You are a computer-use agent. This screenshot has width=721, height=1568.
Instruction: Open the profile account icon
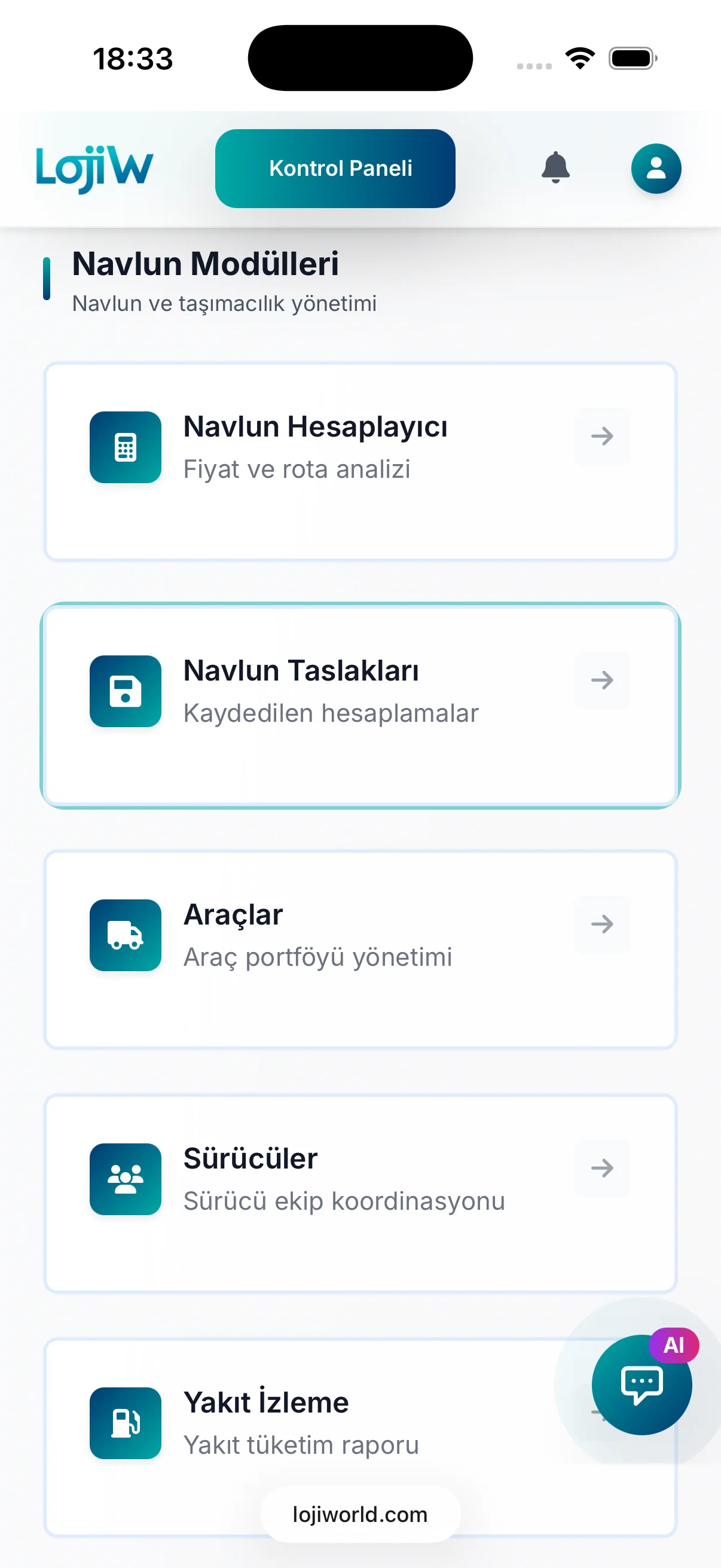[656, 168]
